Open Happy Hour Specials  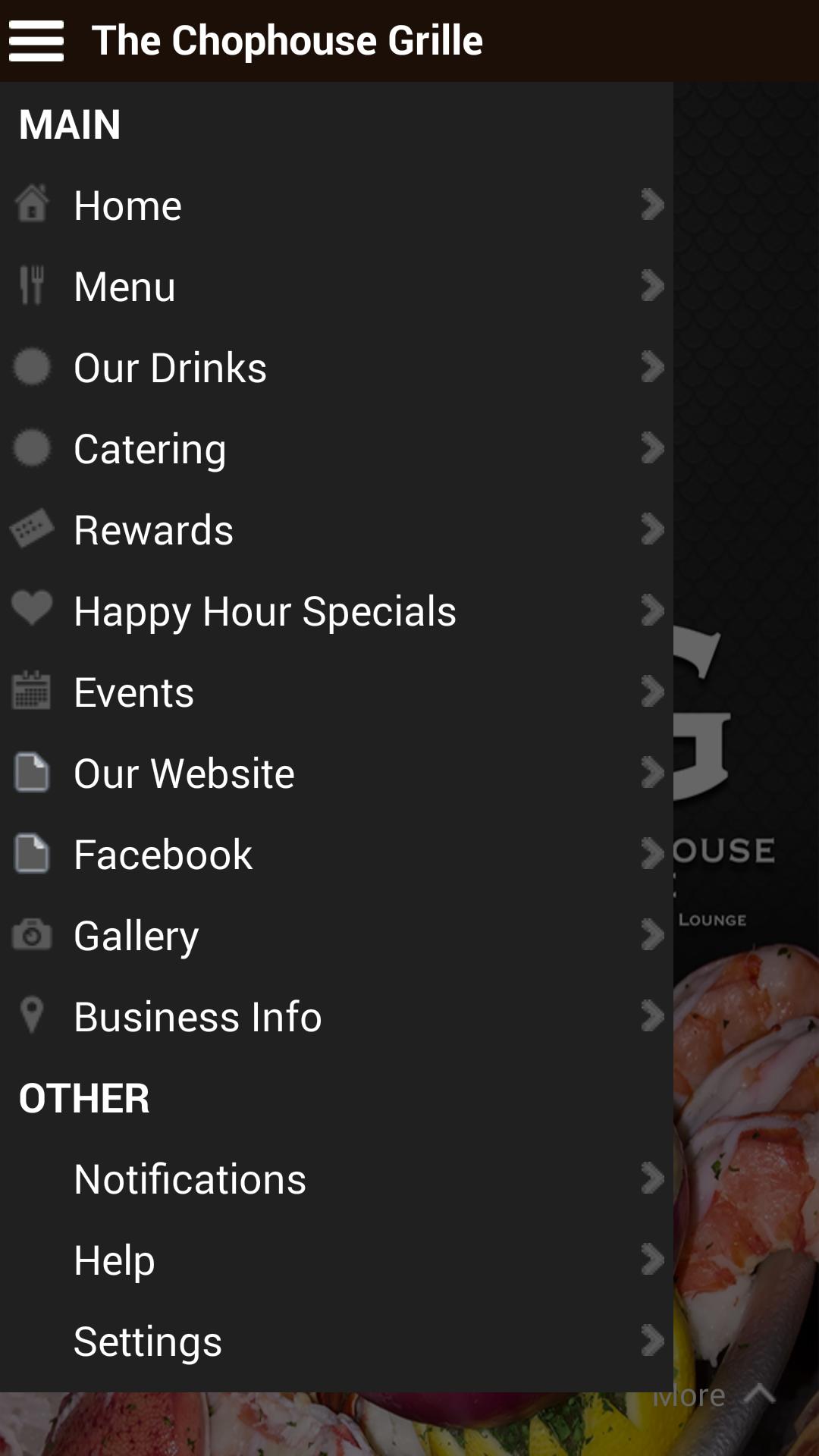264,610
